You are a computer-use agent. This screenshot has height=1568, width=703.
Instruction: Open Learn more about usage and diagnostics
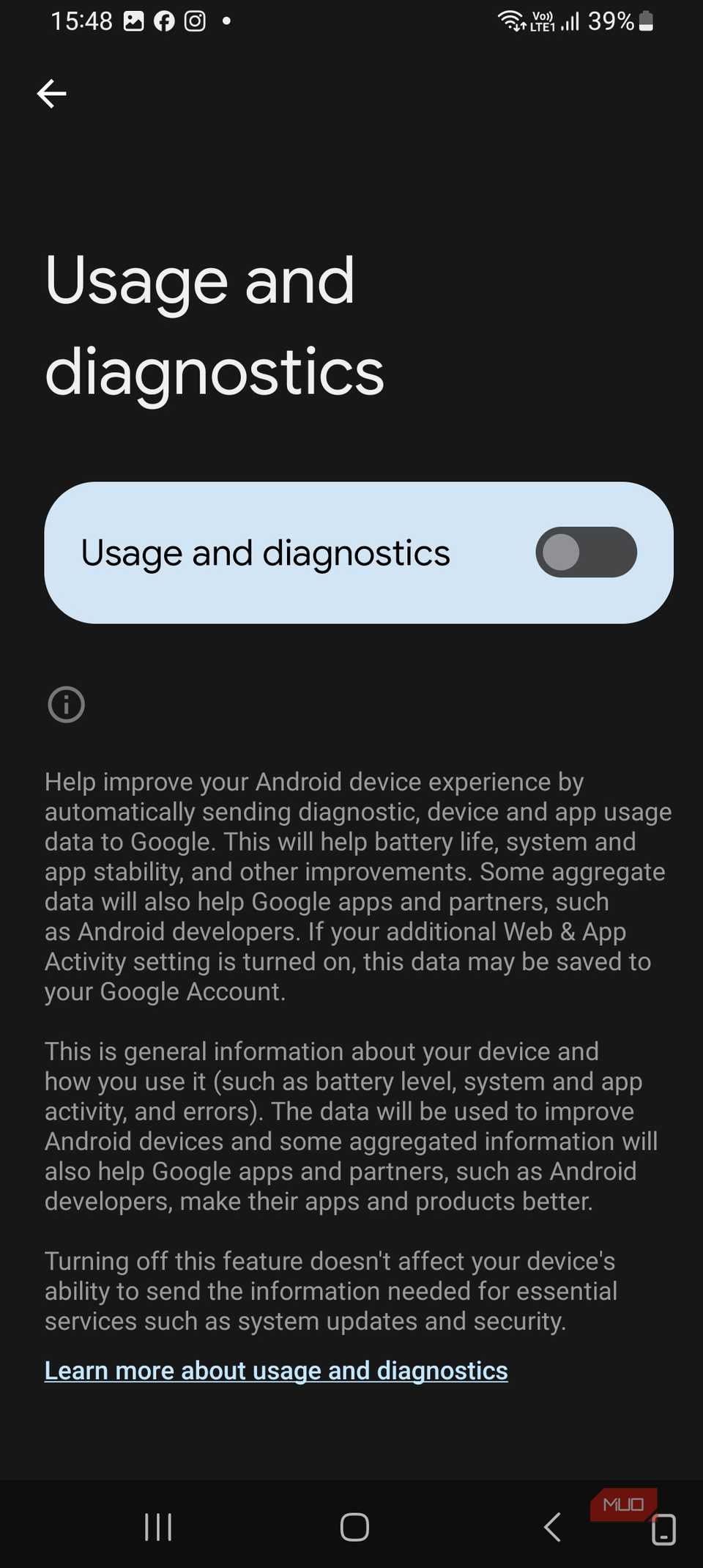click(276, 1370)
